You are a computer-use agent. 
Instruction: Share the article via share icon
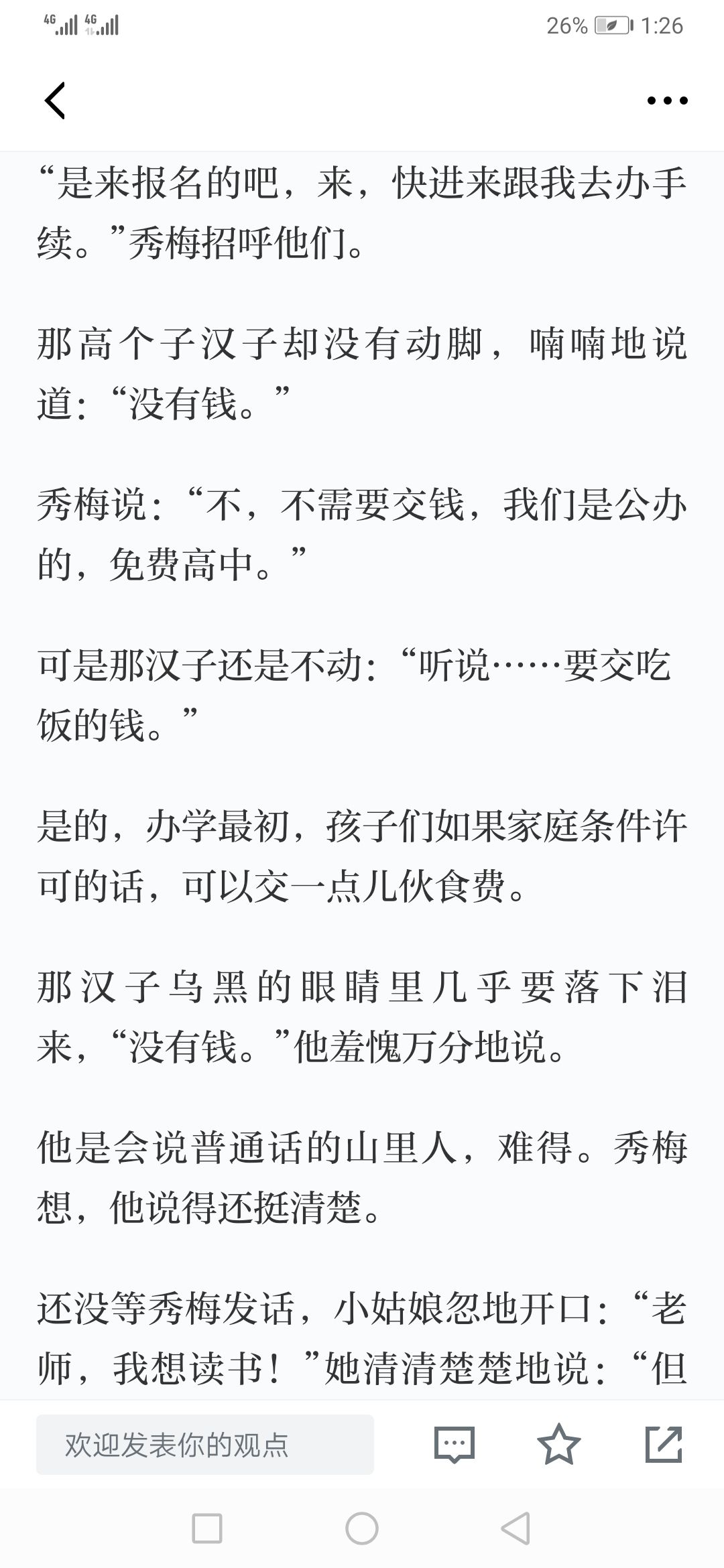click(664, 1444)
